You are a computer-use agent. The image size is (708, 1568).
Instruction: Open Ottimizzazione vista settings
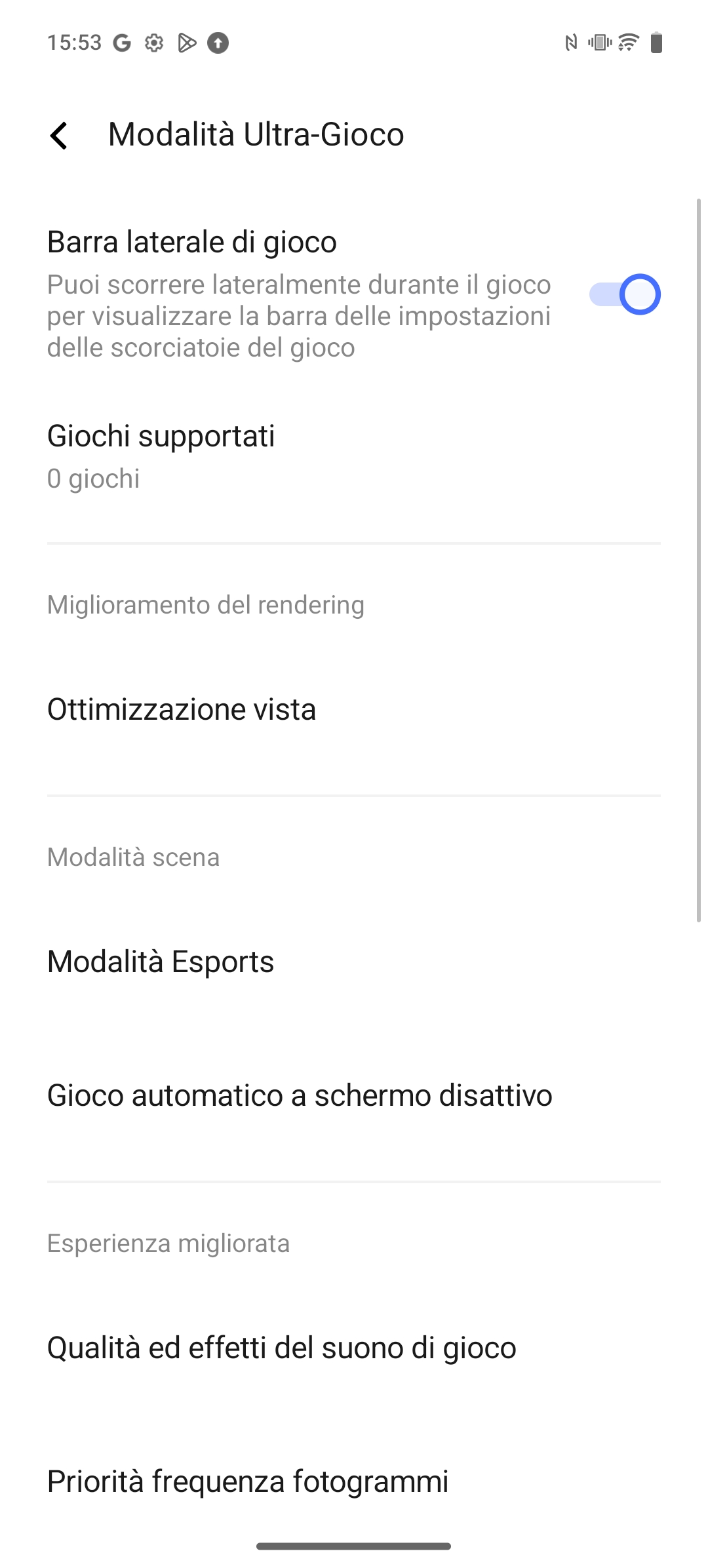(354, 709)
